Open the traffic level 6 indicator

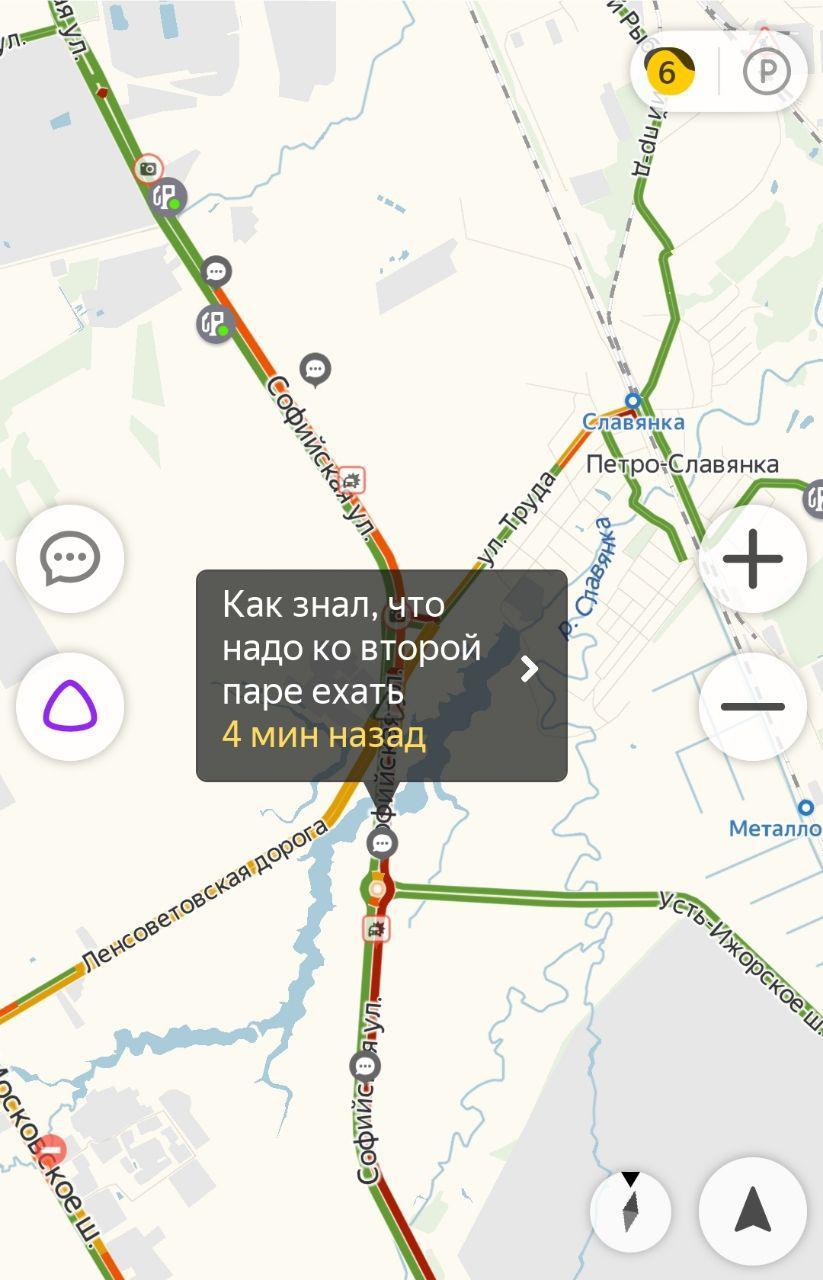click(x=668, y=72)
